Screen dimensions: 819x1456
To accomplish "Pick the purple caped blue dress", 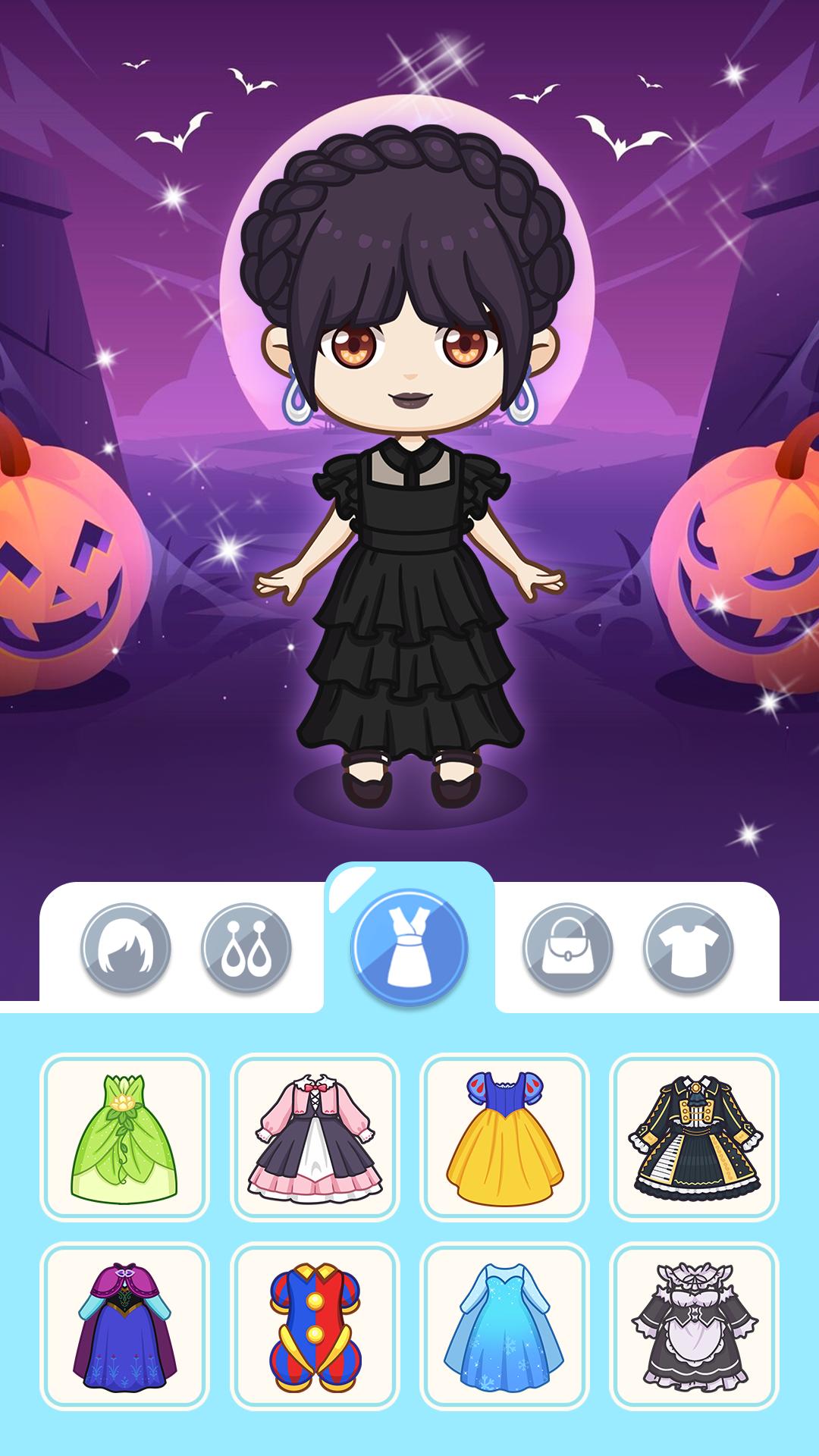I will coord(124,1326).
